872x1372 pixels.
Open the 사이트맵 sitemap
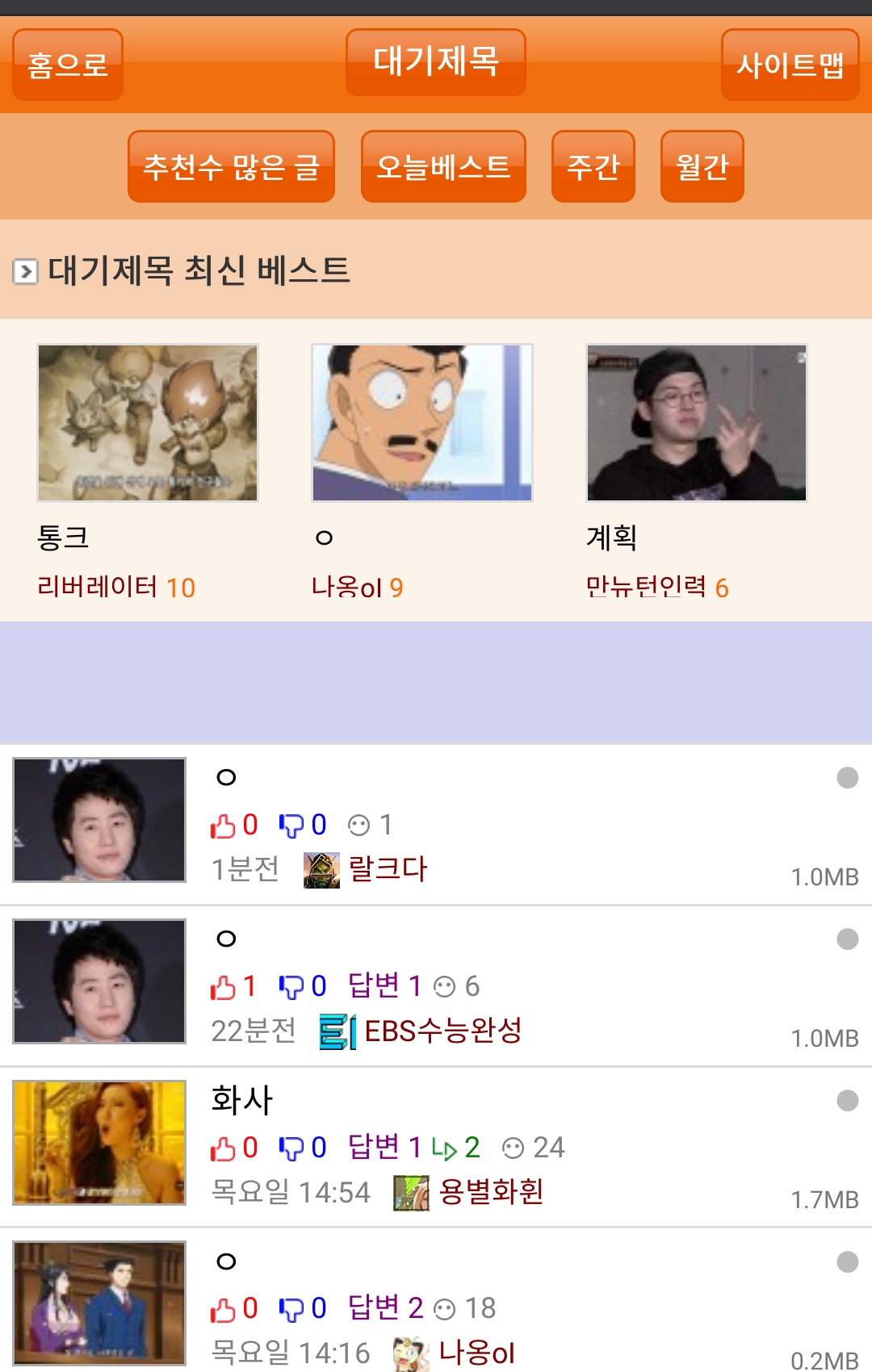(790, 65)
